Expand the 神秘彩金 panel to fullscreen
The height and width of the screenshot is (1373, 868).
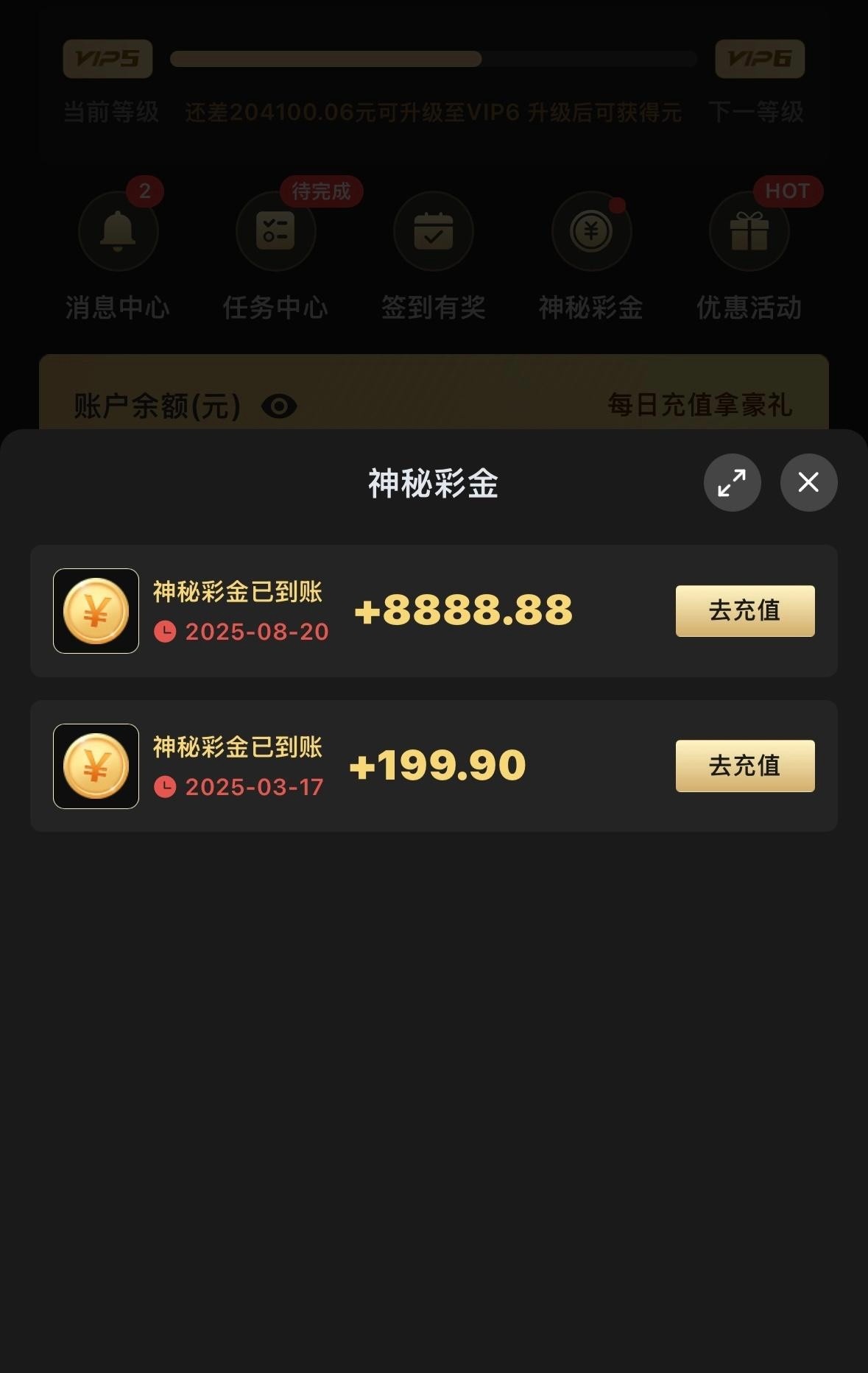(732, 482)
